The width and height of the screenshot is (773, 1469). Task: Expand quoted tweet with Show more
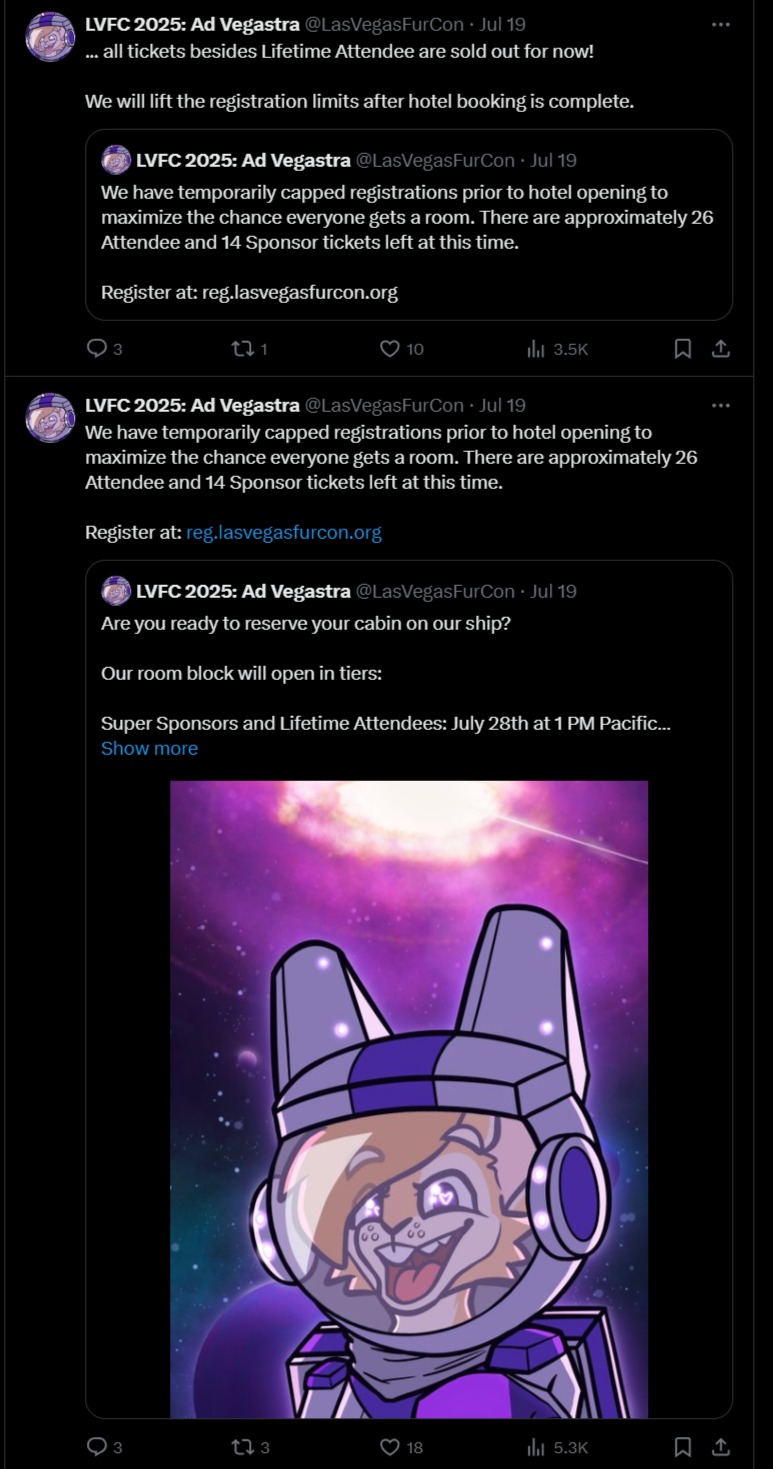149,748
